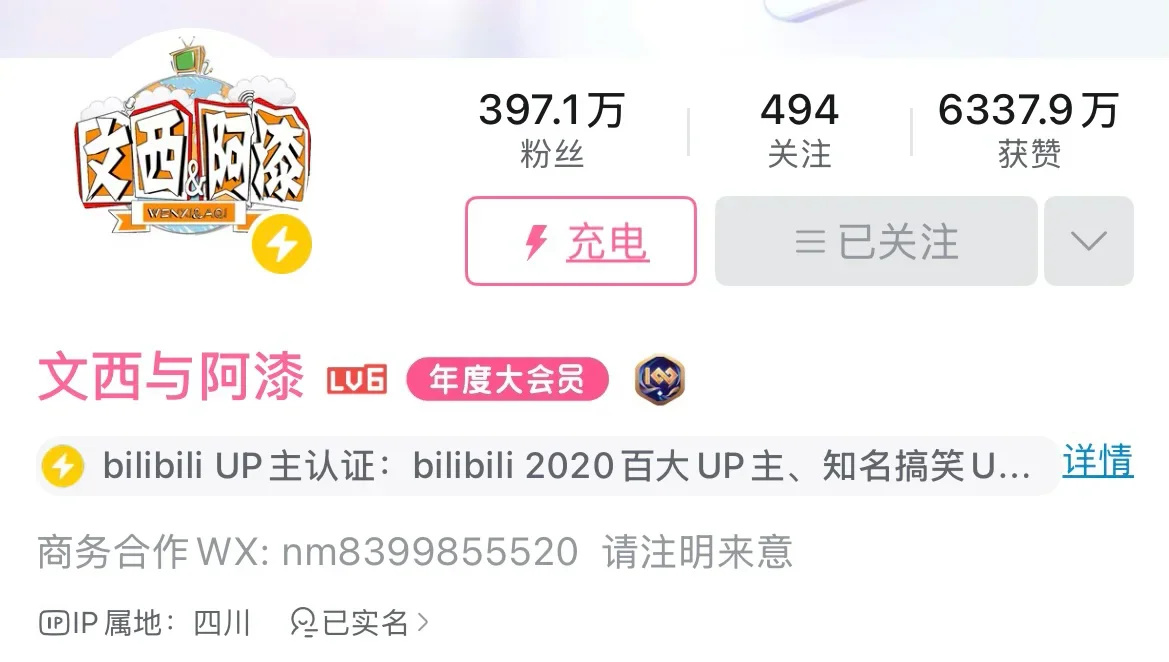Image resolution: width=1169 pixels, height=662 pixels.
Task: Expand the dropdown arrow beside 已关注
Action: [x=1088, y=241]
